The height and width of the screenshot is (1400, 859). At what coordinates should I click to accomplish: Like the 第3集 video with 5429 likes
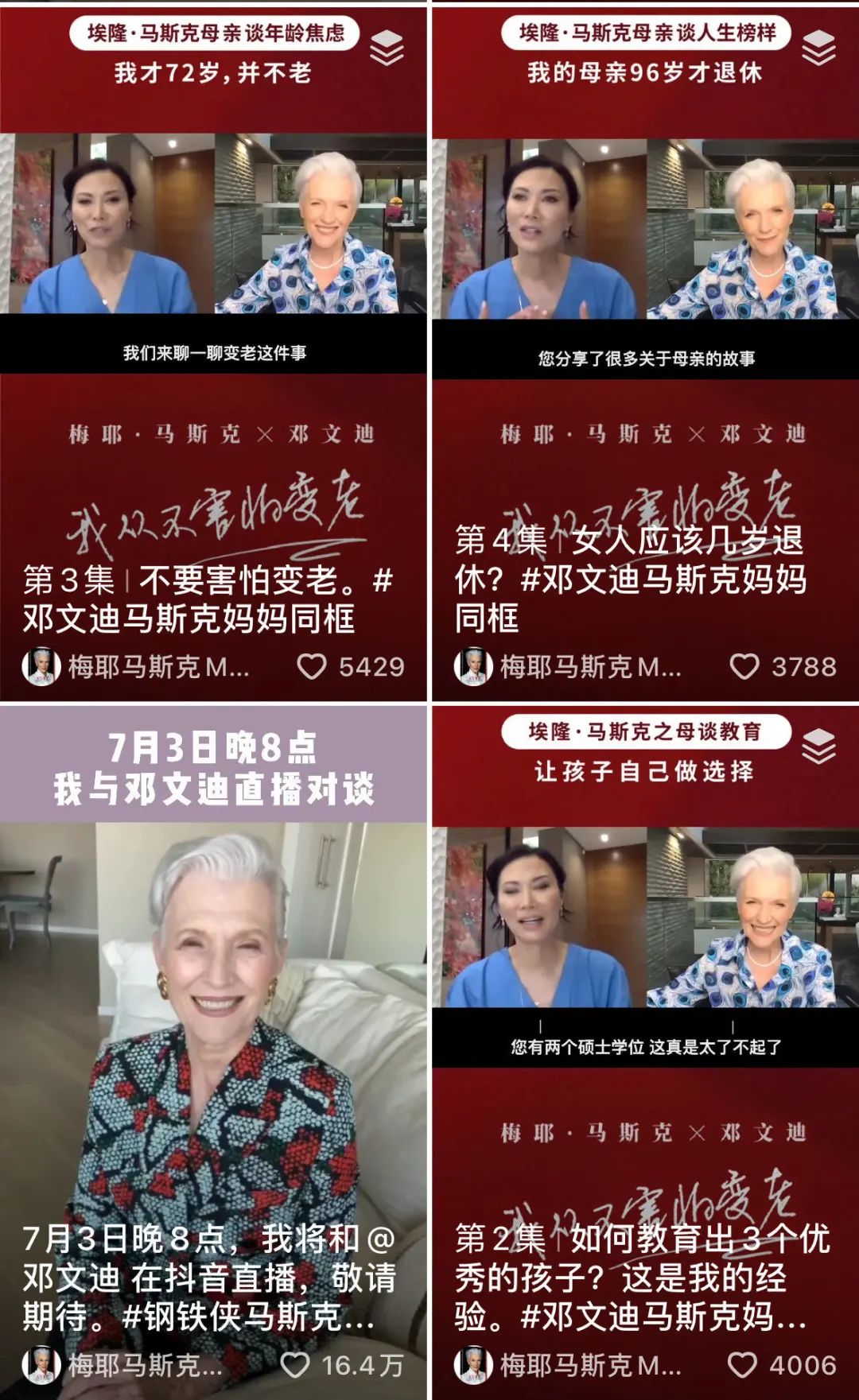pyautogui.click(x=312, y=666)
